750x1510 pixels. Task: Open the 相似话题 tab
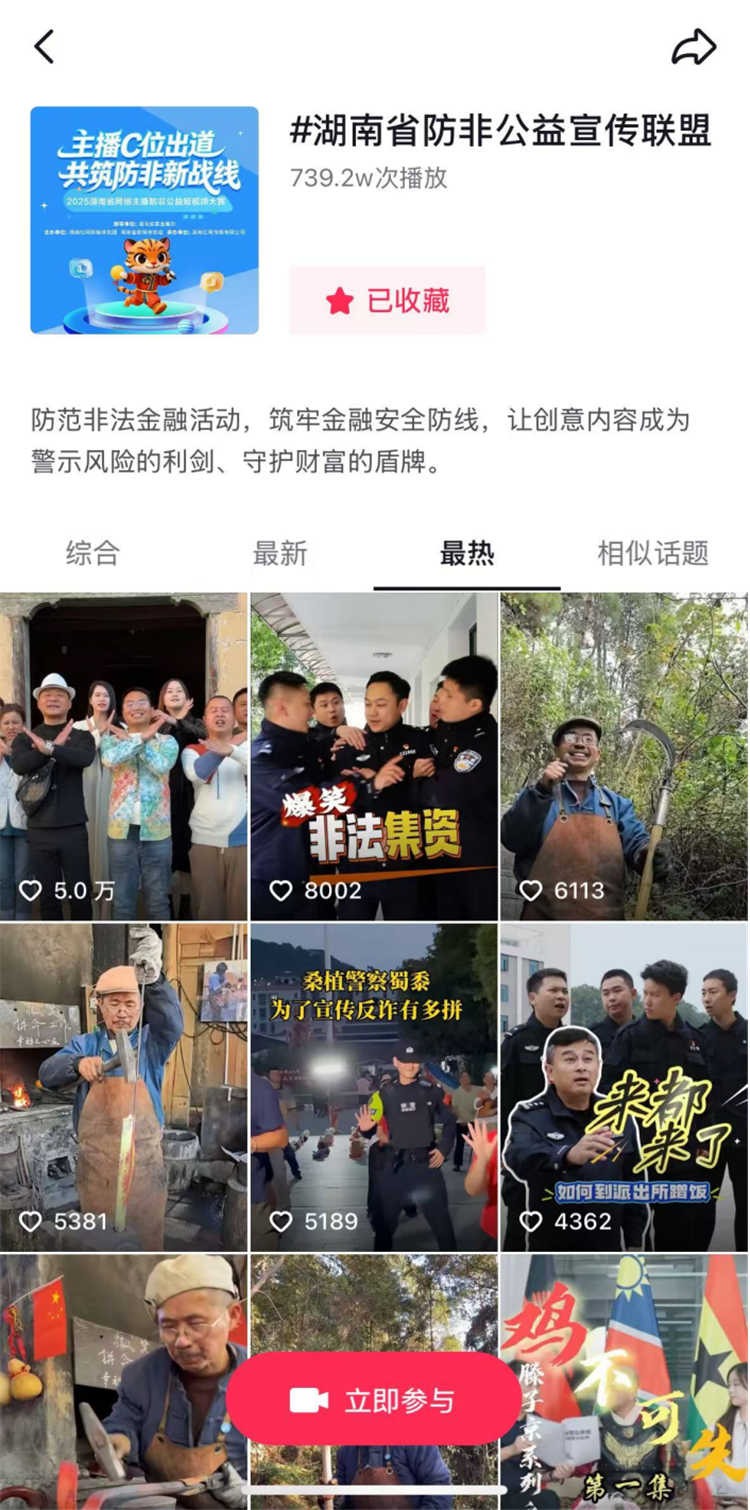pyautogui.click(x=653, y=553)
